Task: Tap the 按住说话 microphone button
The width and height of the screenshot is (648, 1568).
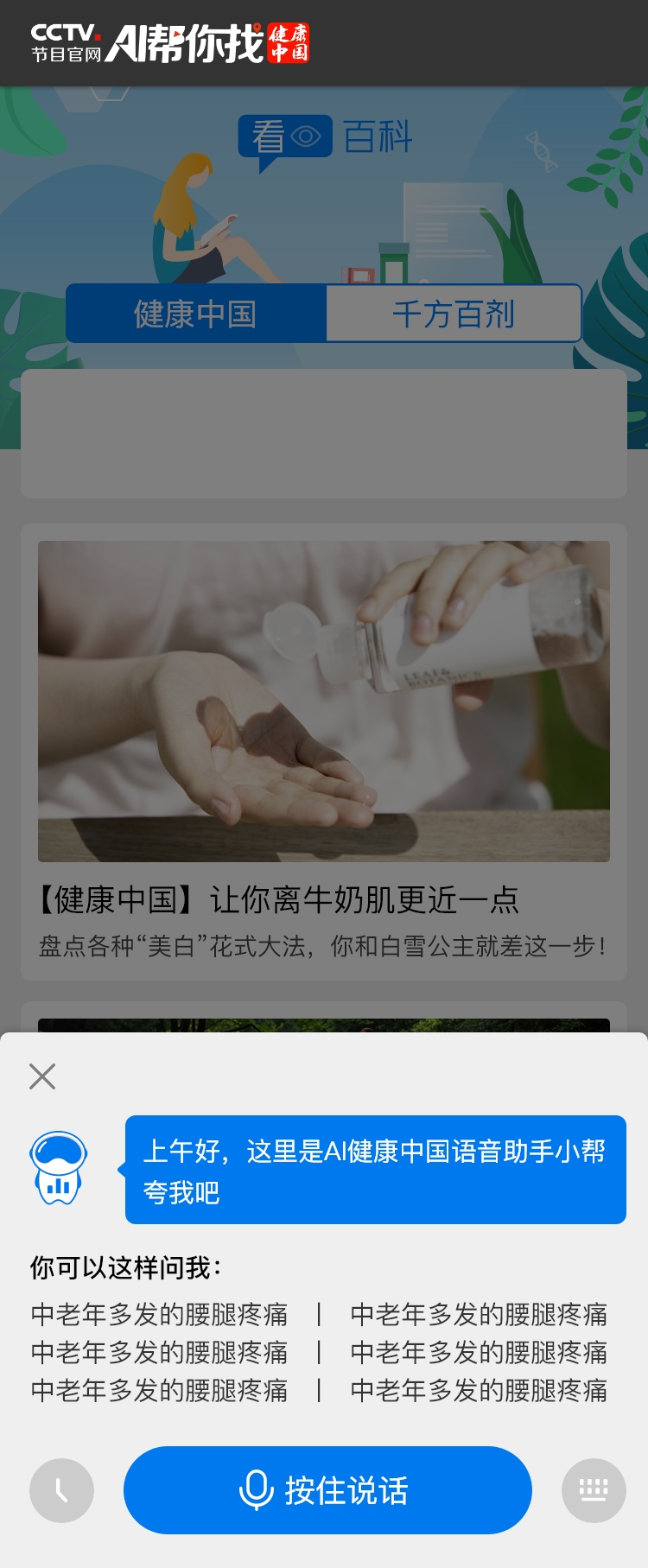Action: click(327, 1490)
